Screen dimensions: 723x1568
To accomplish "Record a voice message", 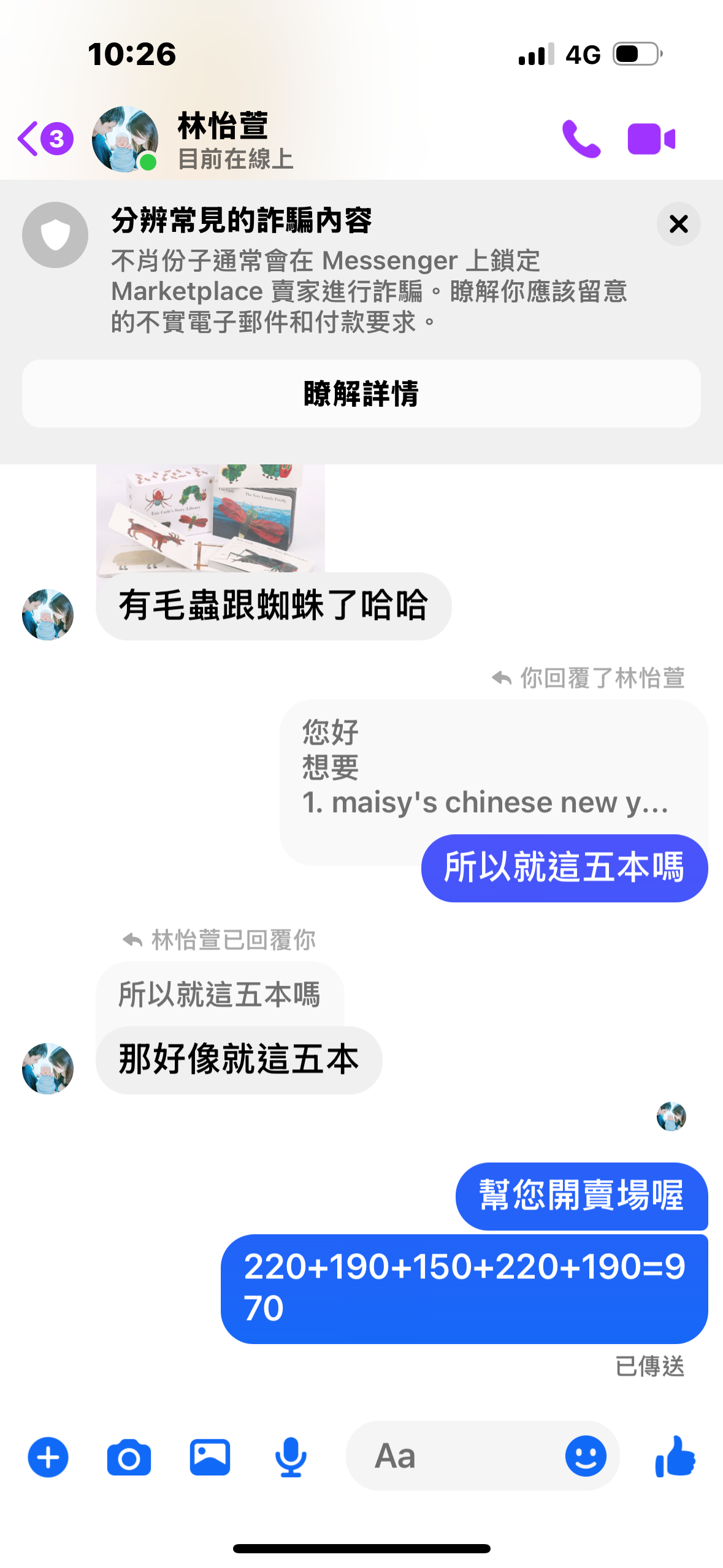I will click(x=291, y=1457).
